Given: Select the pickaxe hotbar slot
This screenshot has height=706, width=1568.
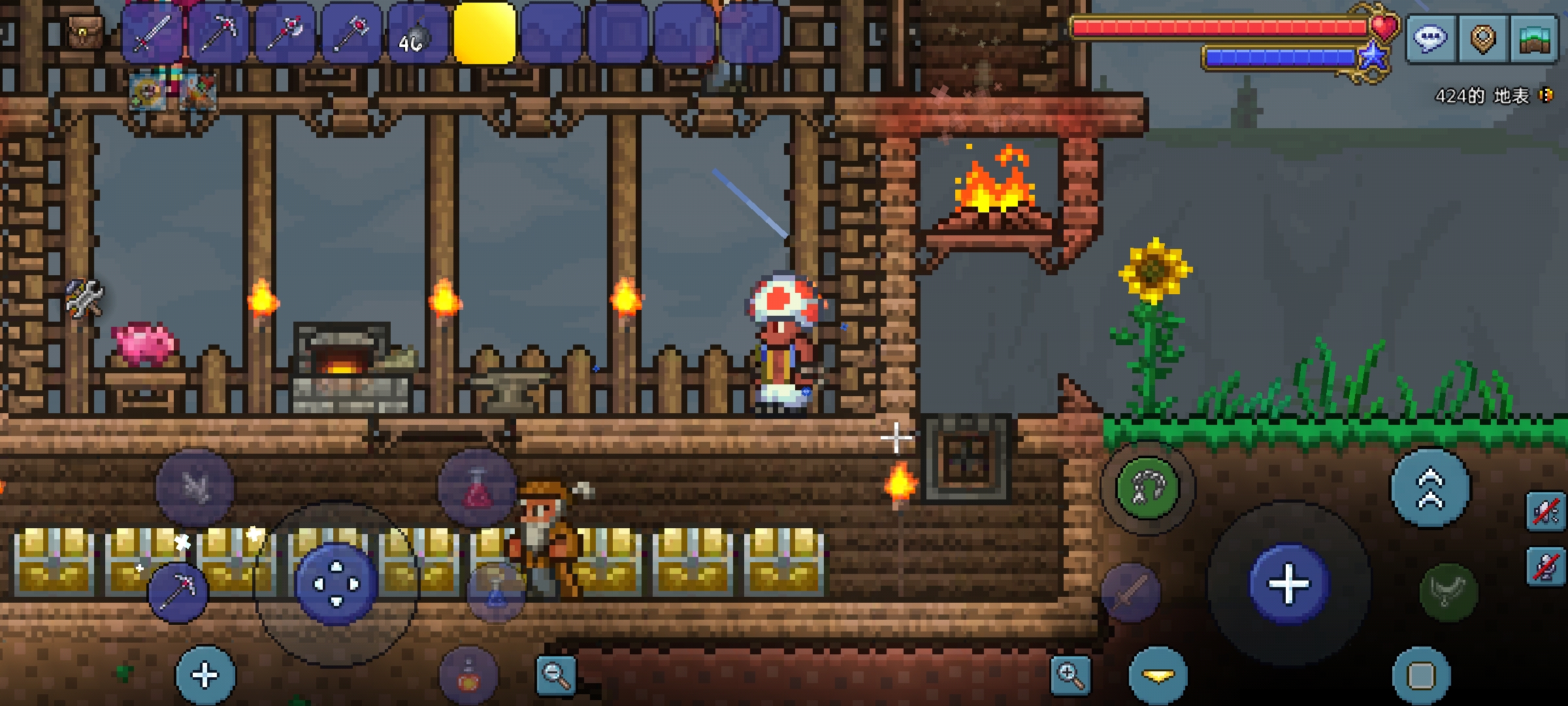Looking at the screenshot, I should click(218, 33).
